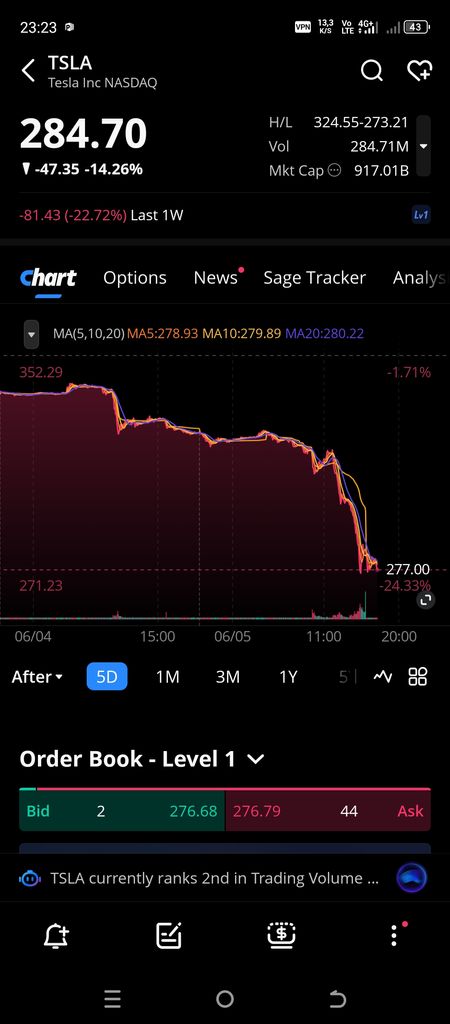Open the After hours session dropdown
450x1024 pixels.
click(37, 677)
